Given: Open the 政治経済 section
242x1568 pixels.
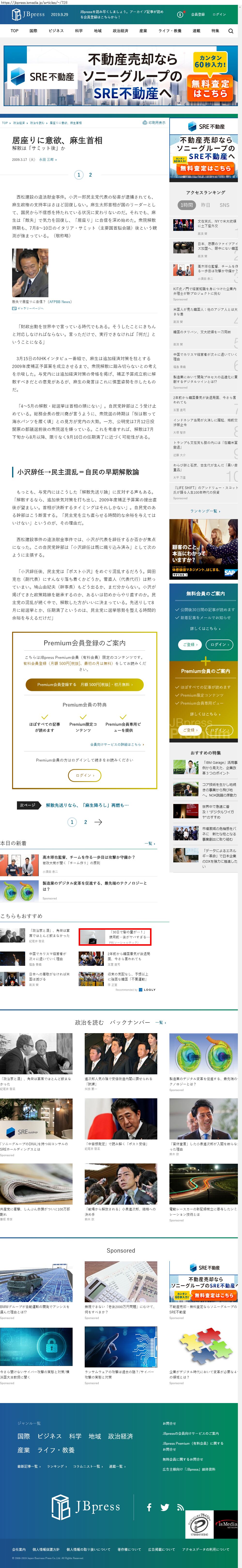Looking at the screenshot, I should tap(120, 31).
